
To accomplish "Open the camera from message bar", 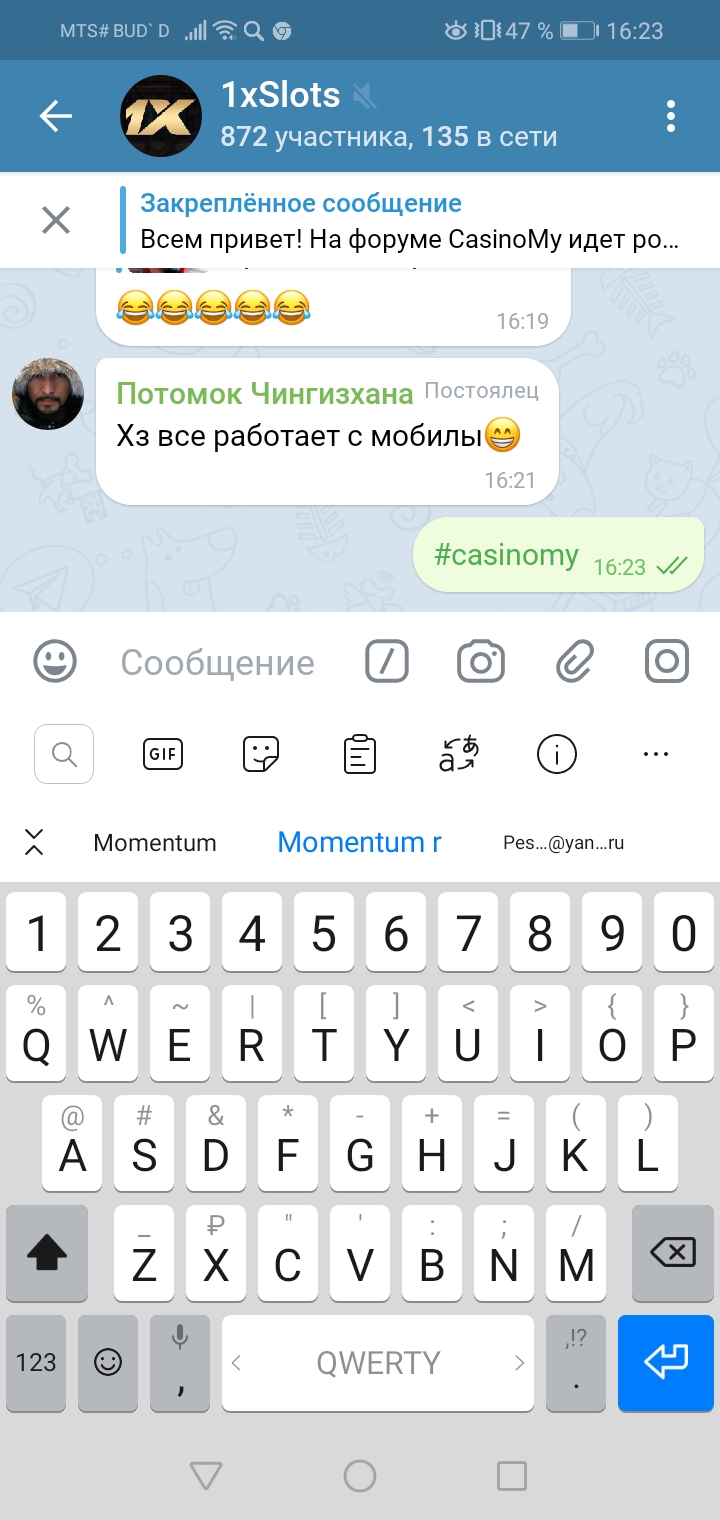I will tap(480, 661).
